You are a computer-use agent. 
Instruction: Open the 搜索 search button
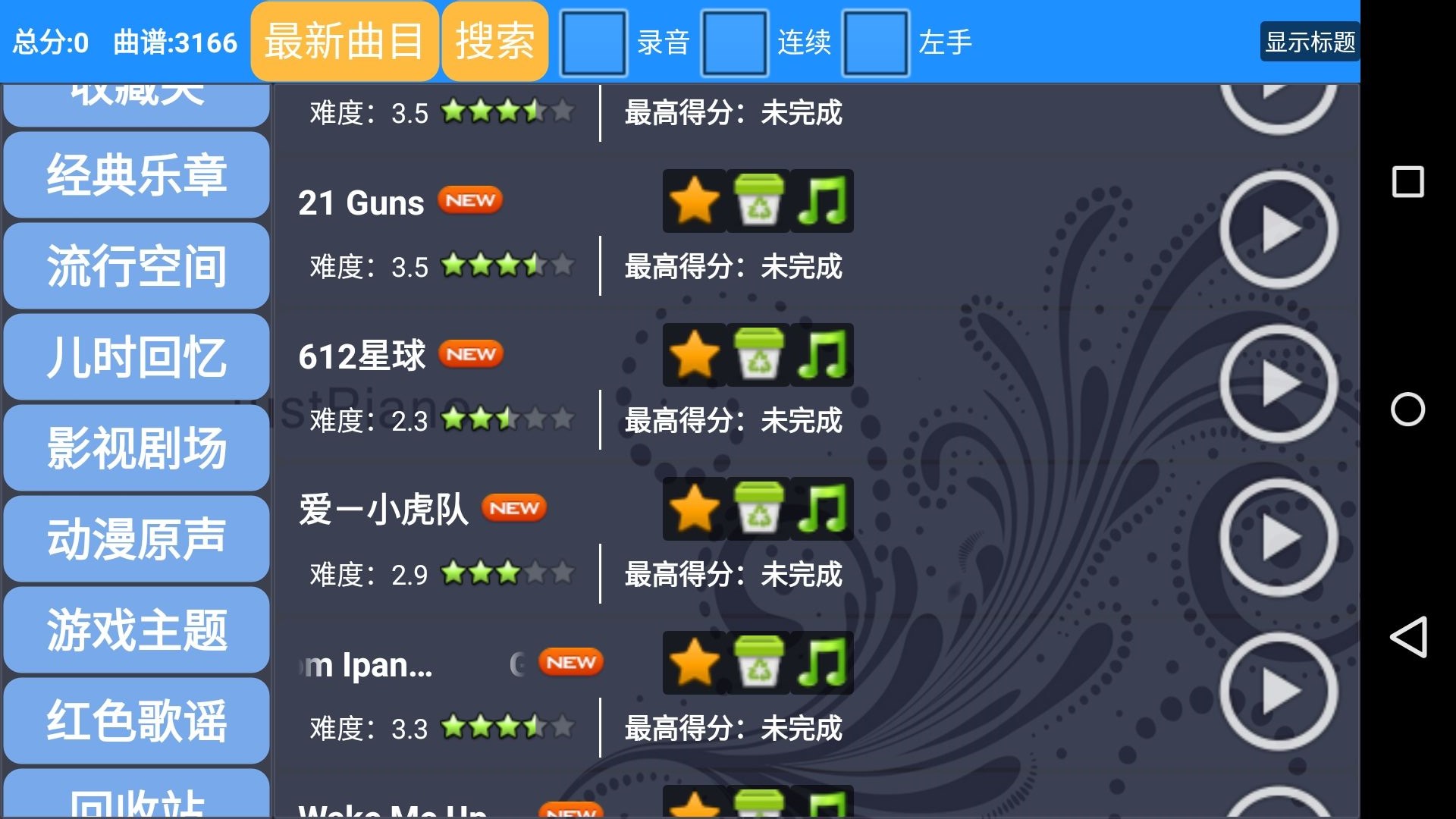494,42
